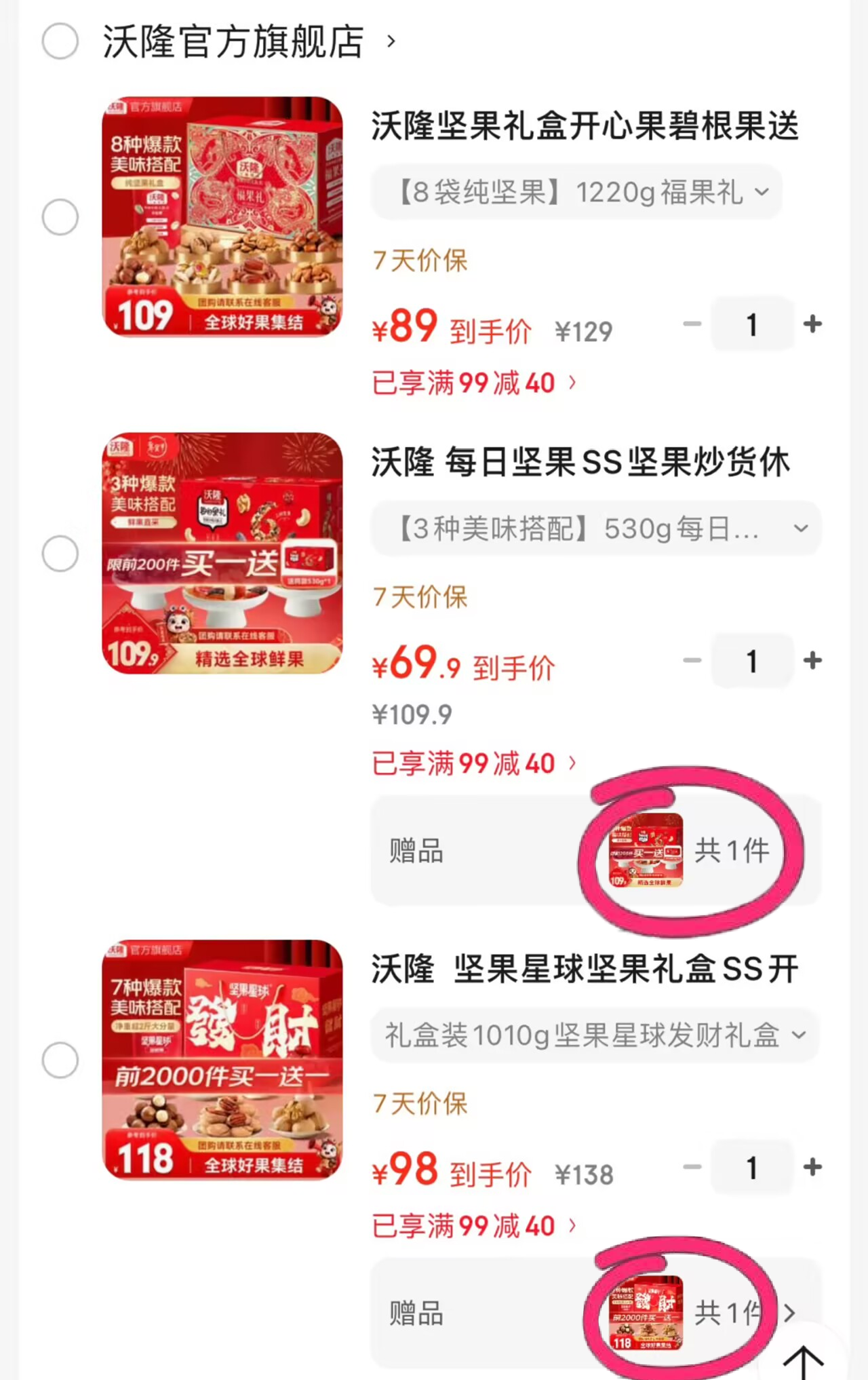The height and width of the screenshot is (1380, 868).
Task: Increase quantity of the ¥69.9 每日坚果
Action: click(812, 660)
